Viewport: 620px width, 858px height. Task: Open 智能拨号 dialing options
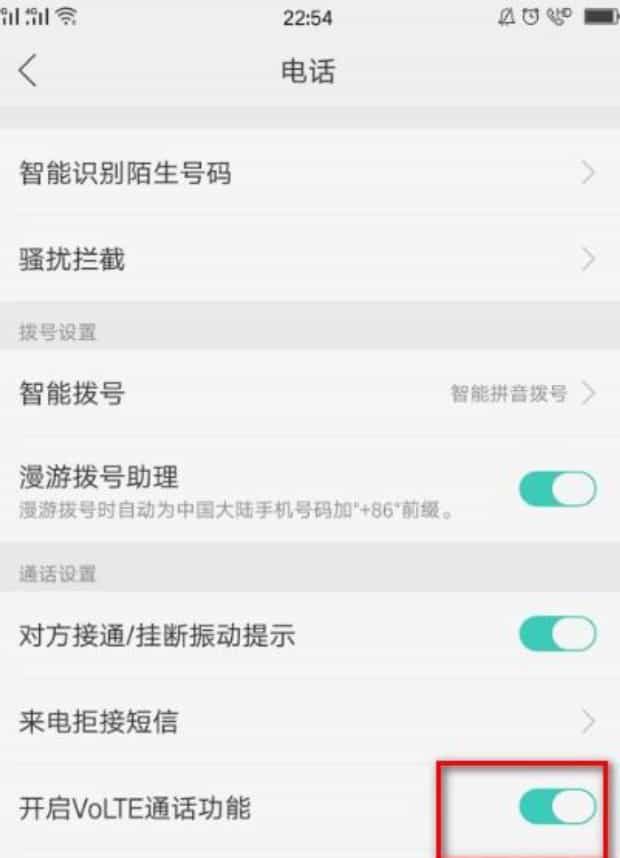coord(310,393)
